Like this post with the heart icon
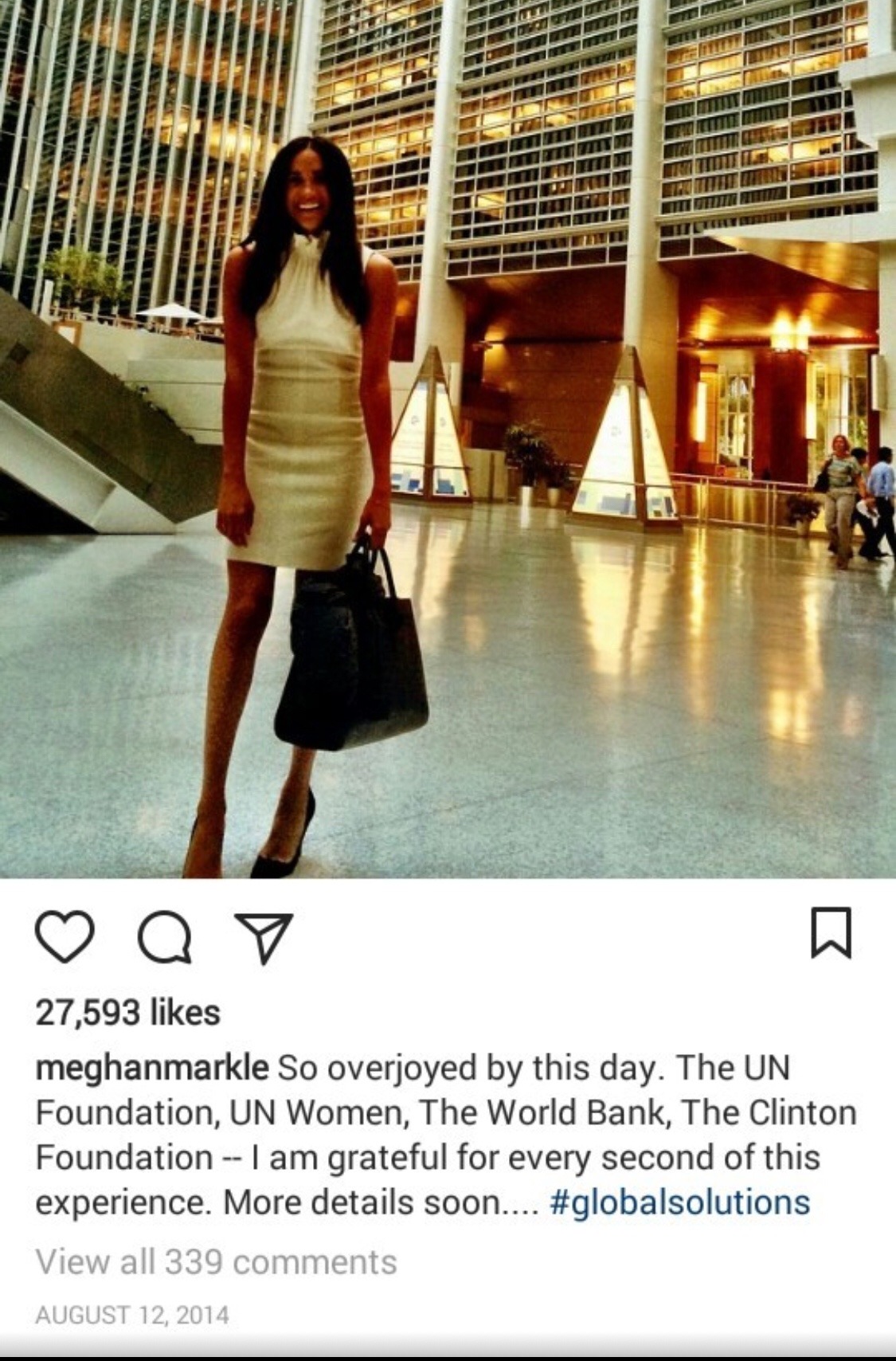896x1361 pixels. click(65, 938)
